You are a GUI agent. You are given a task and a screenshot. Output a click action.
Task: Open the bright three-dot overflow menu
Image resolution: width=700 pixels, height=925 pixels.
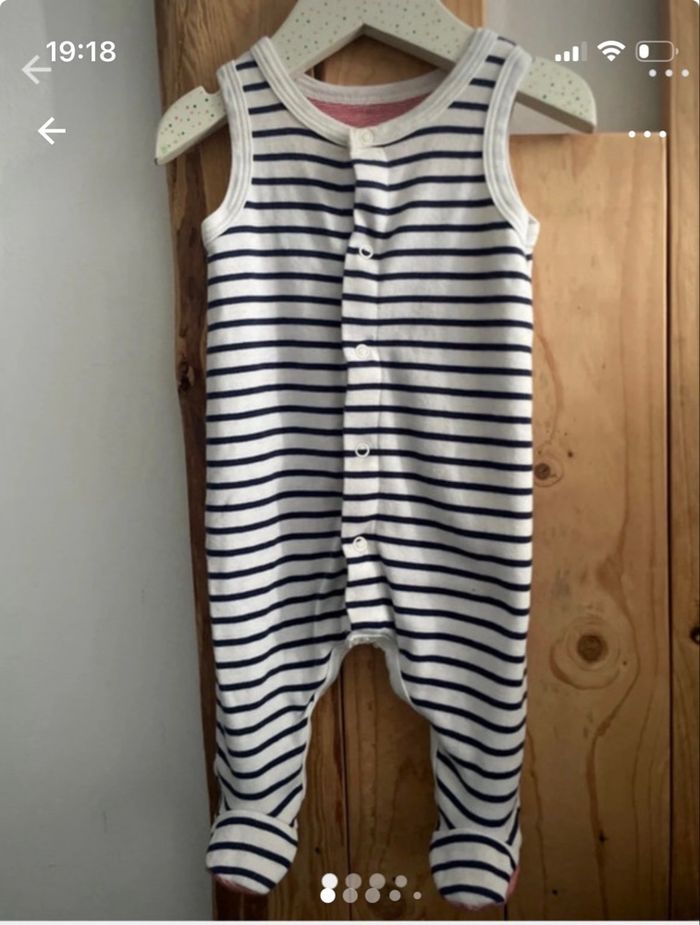[x=647, y=134]
